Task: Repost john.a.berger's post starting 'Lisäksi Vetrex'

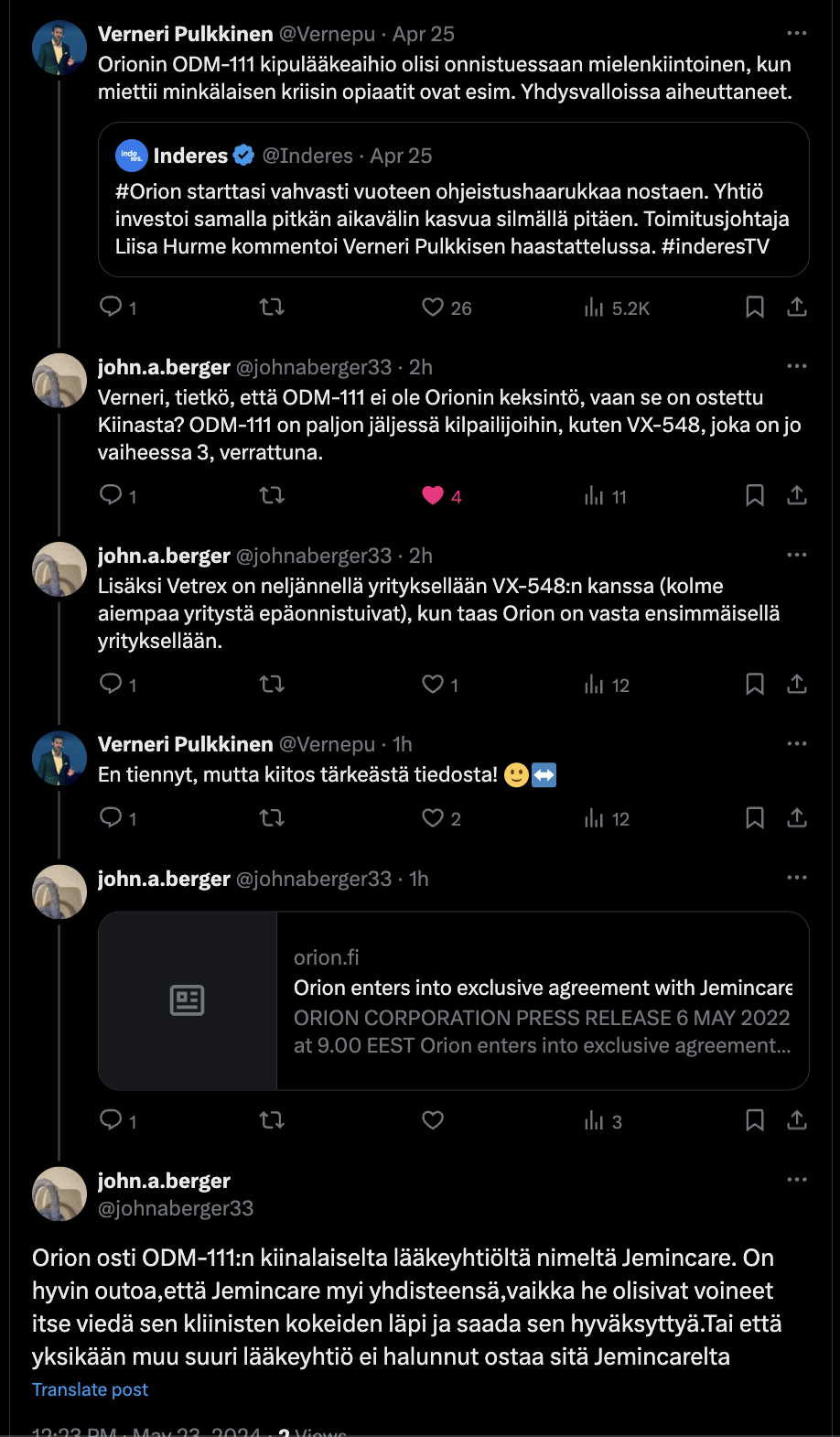Action: pos(272,685)
